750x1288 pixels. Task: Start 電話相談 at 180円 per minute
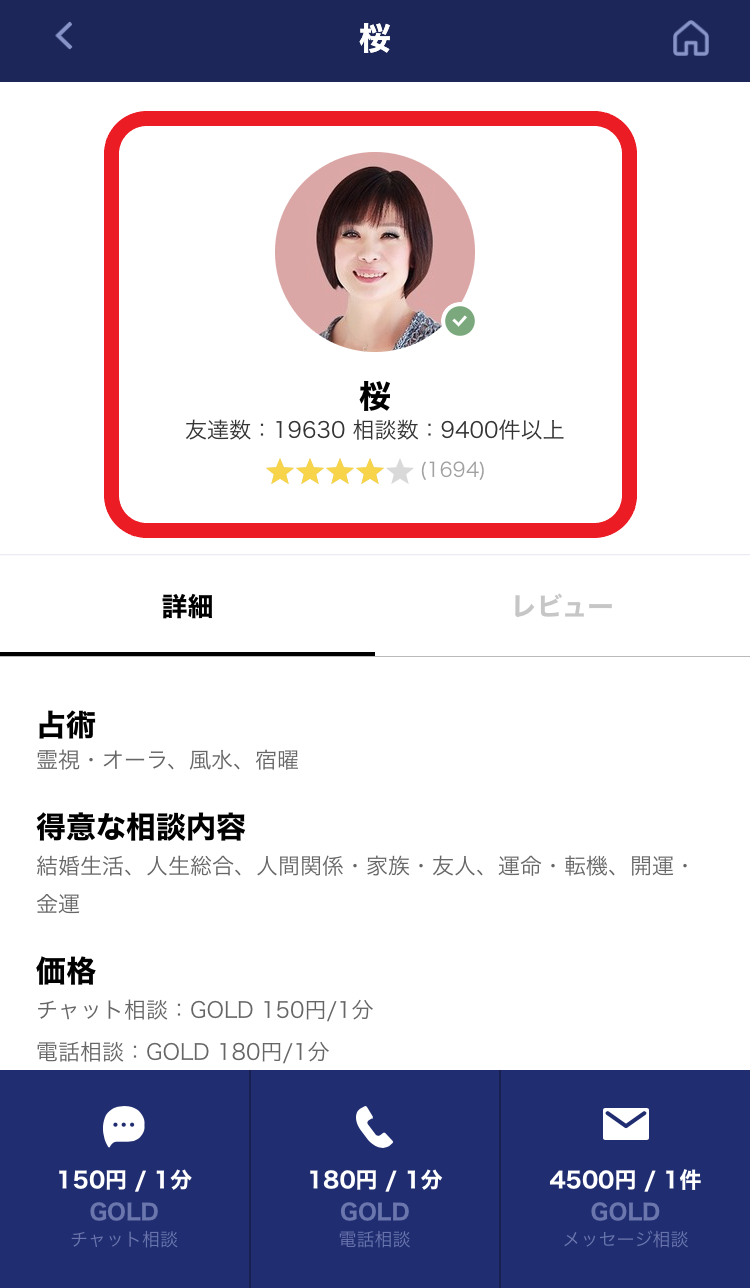click(375, 1177)
